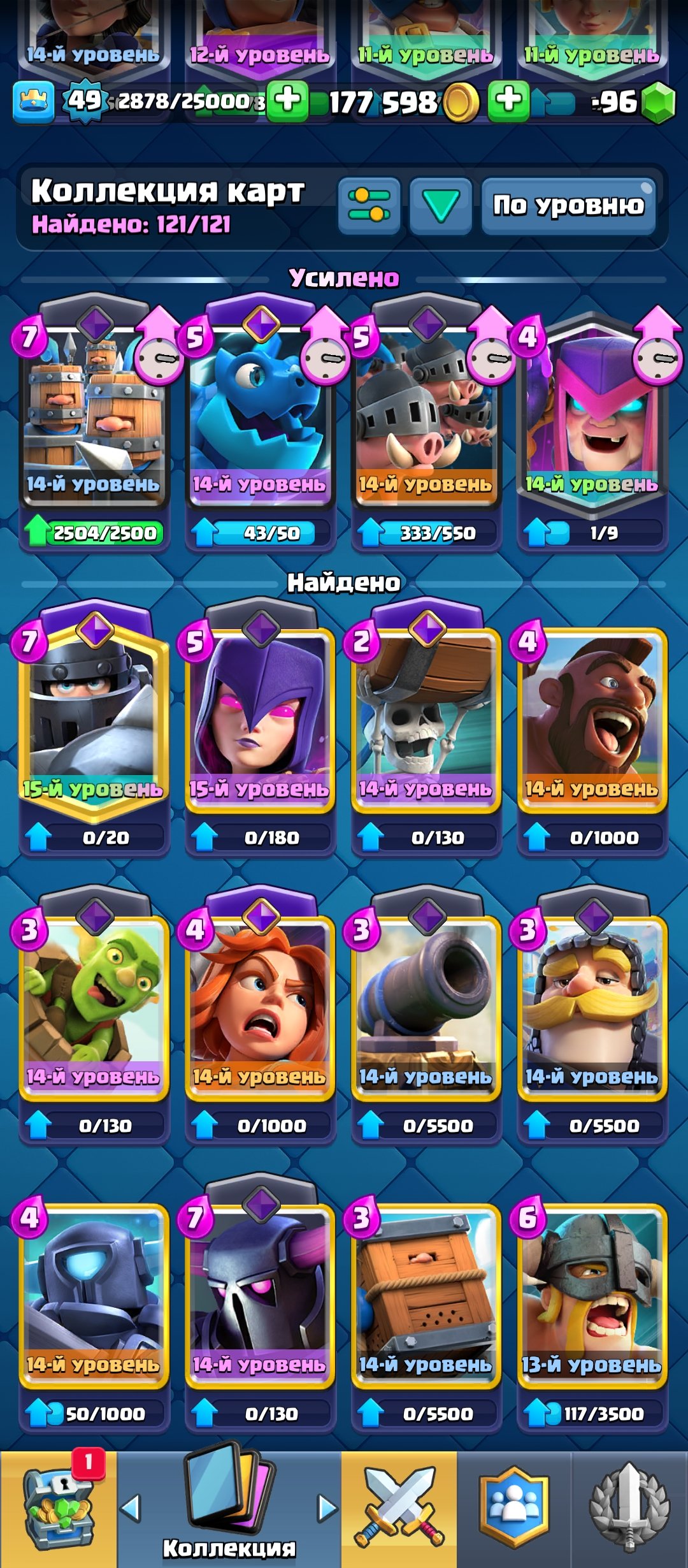The image size is (688, 1568).
Task: Add gems with the green plus button
Action: point(508,101)
